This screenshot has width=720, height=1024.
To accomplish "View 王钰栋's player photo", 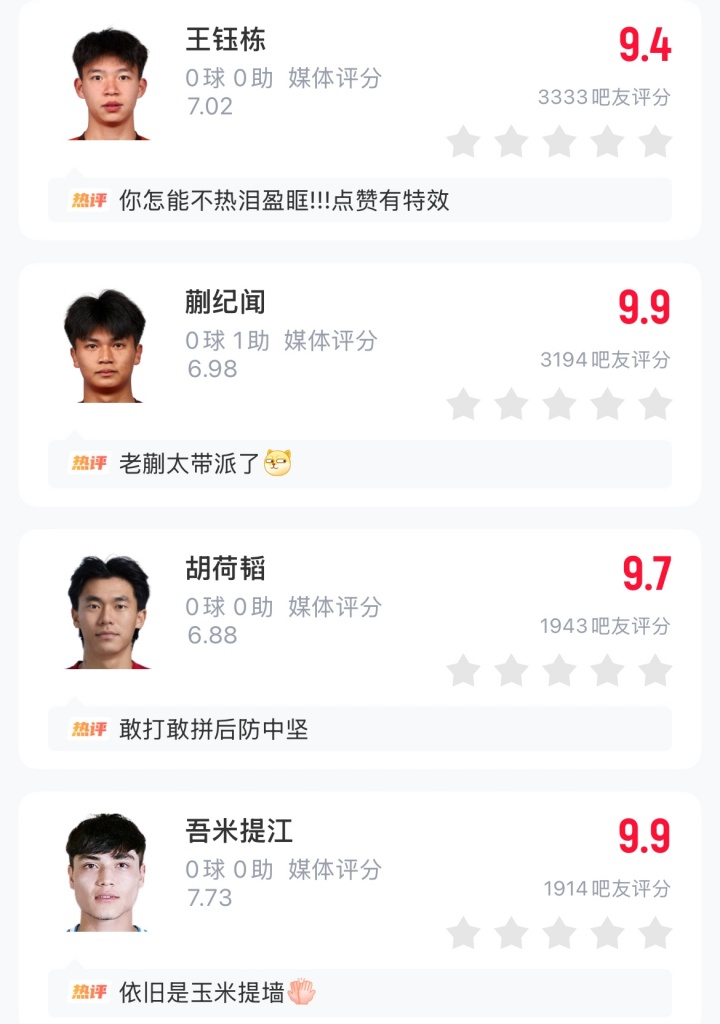I will (110, 84).
